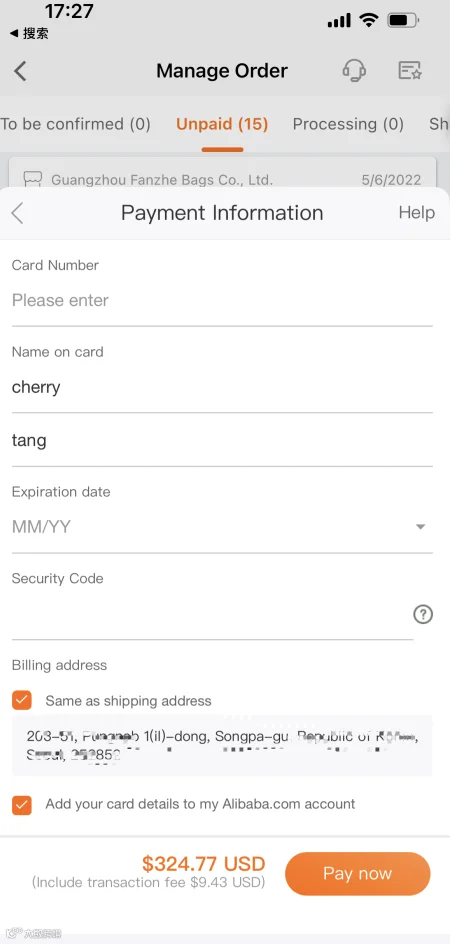Switch to the To be confirmed tab
Image resolution: width=455 pixels, height=944 pixels.
75,124
